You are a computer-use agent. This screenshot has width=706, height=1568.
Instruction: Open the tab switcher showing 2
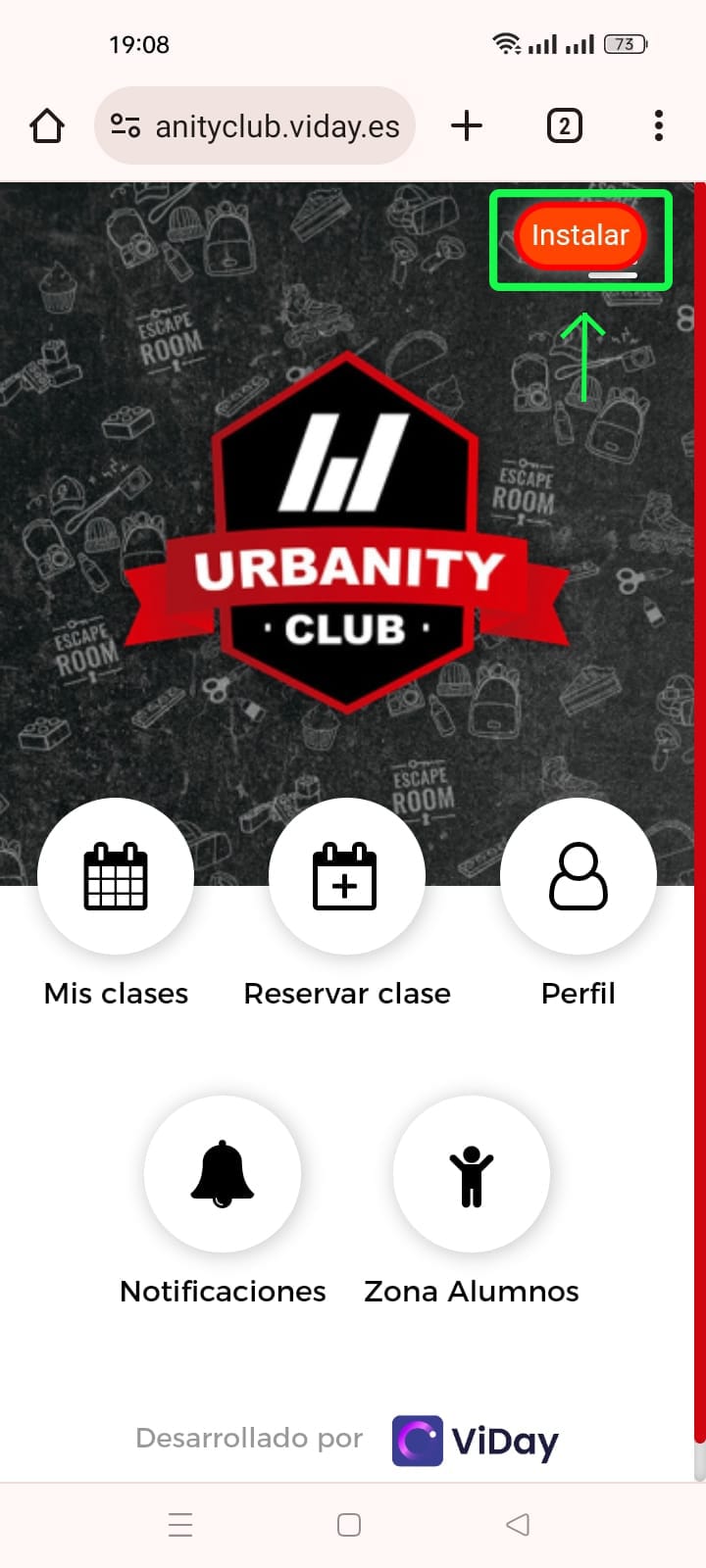click(x=564, y=126)
